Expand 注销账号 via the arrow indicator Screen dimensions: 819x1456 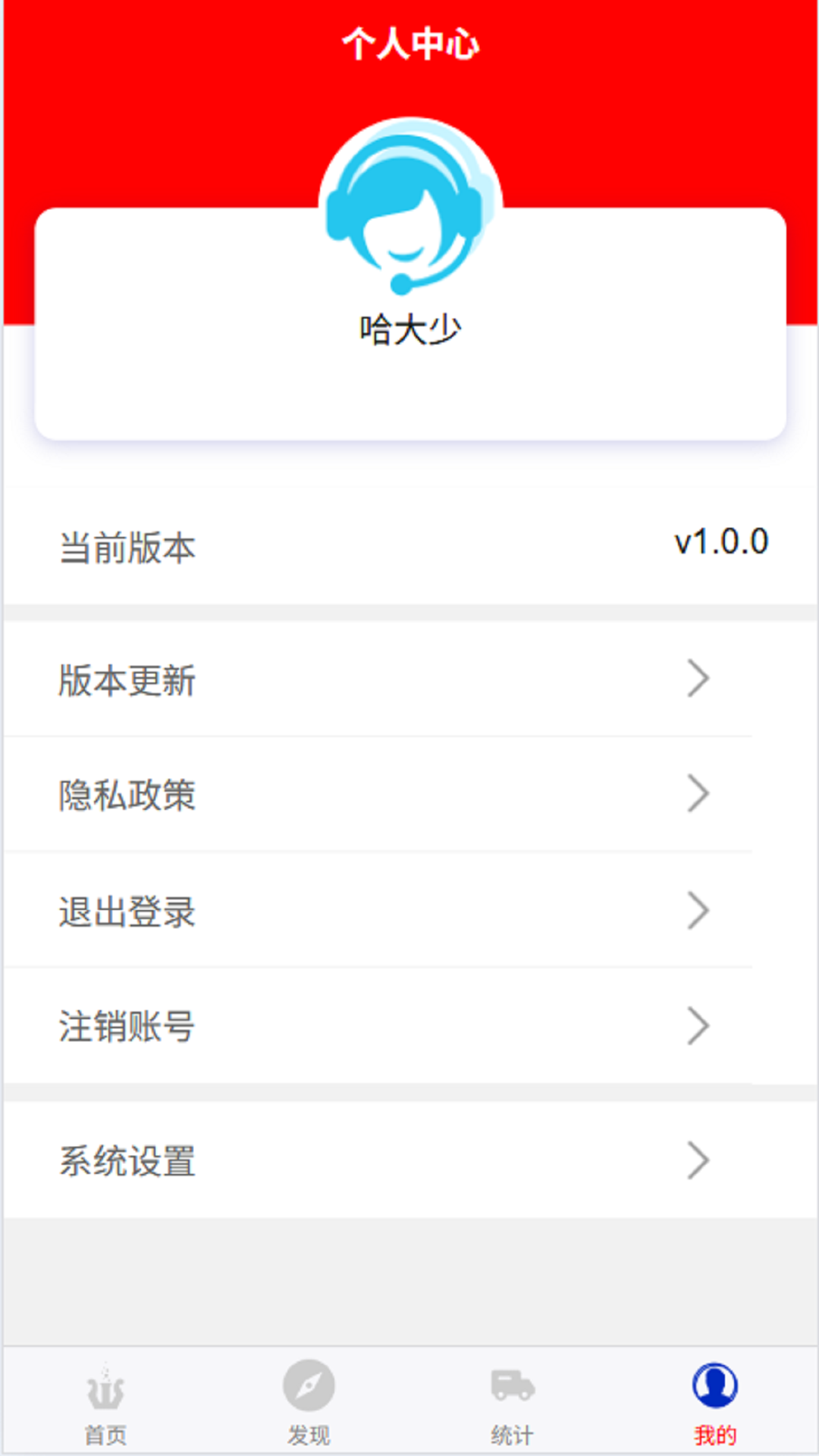(696, 1026)
